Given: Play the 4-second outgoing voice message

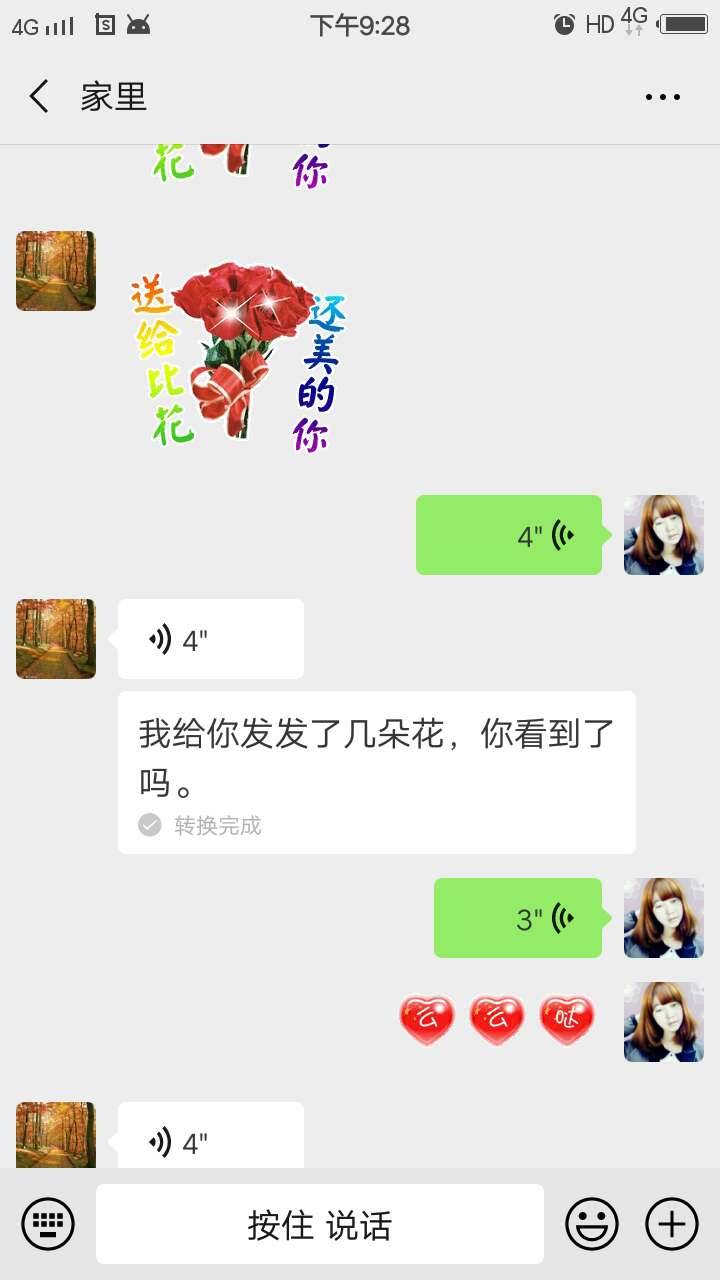Looking at the screenshot, I should pyautogui.click(x=508, y=535).
